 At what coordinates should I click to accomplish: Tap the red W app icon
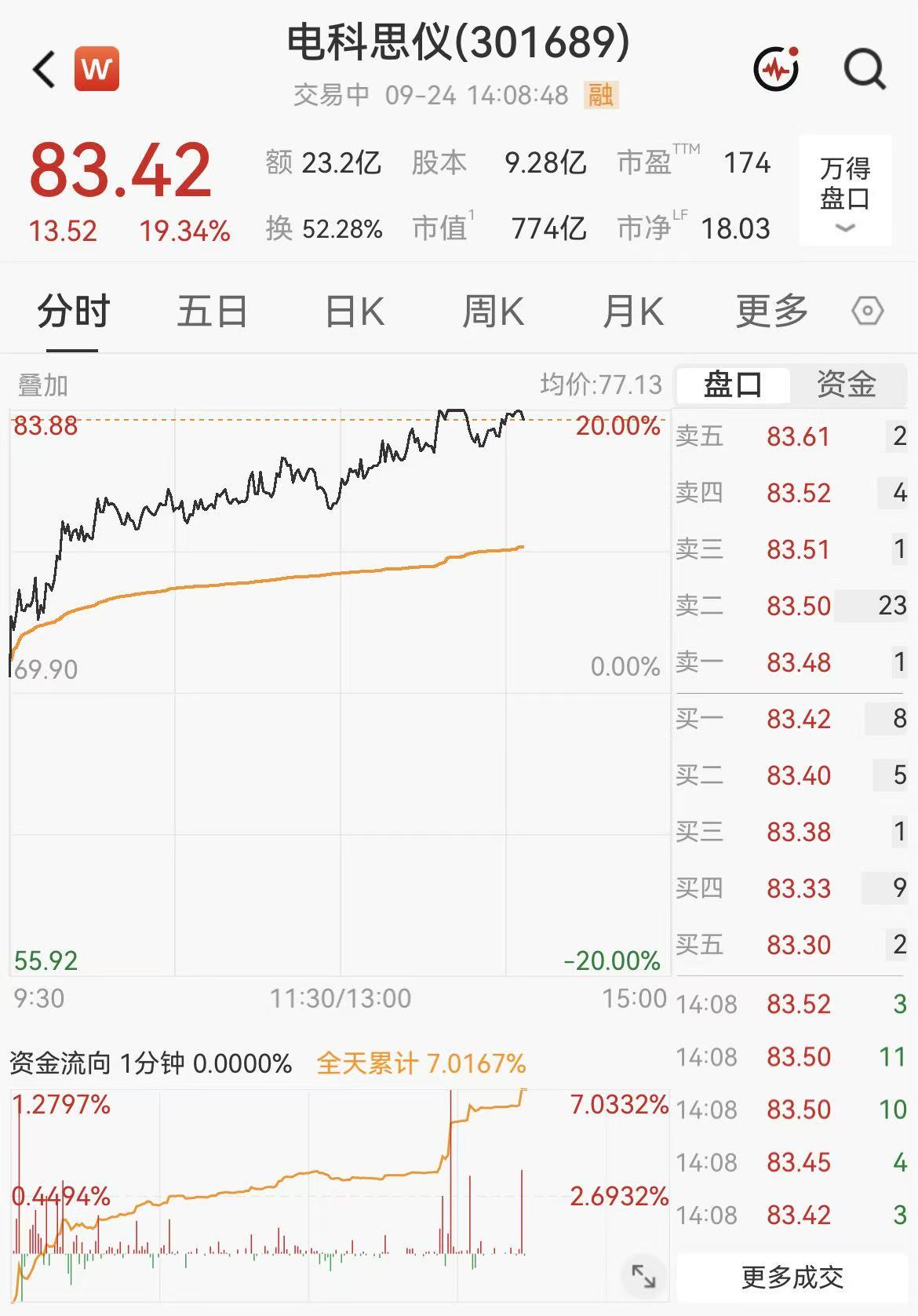97,69
